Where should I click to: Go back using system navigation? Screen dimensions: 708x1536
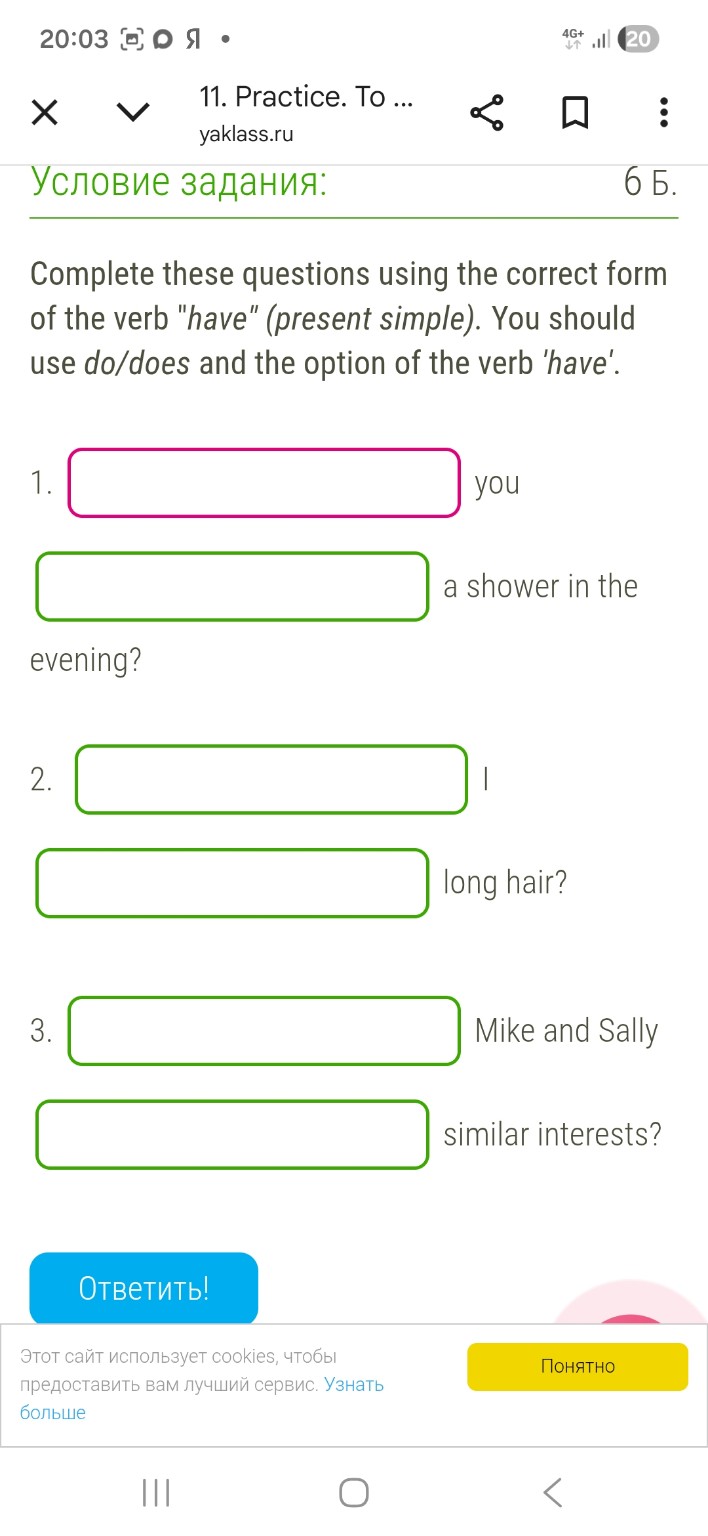point(552,1493)
